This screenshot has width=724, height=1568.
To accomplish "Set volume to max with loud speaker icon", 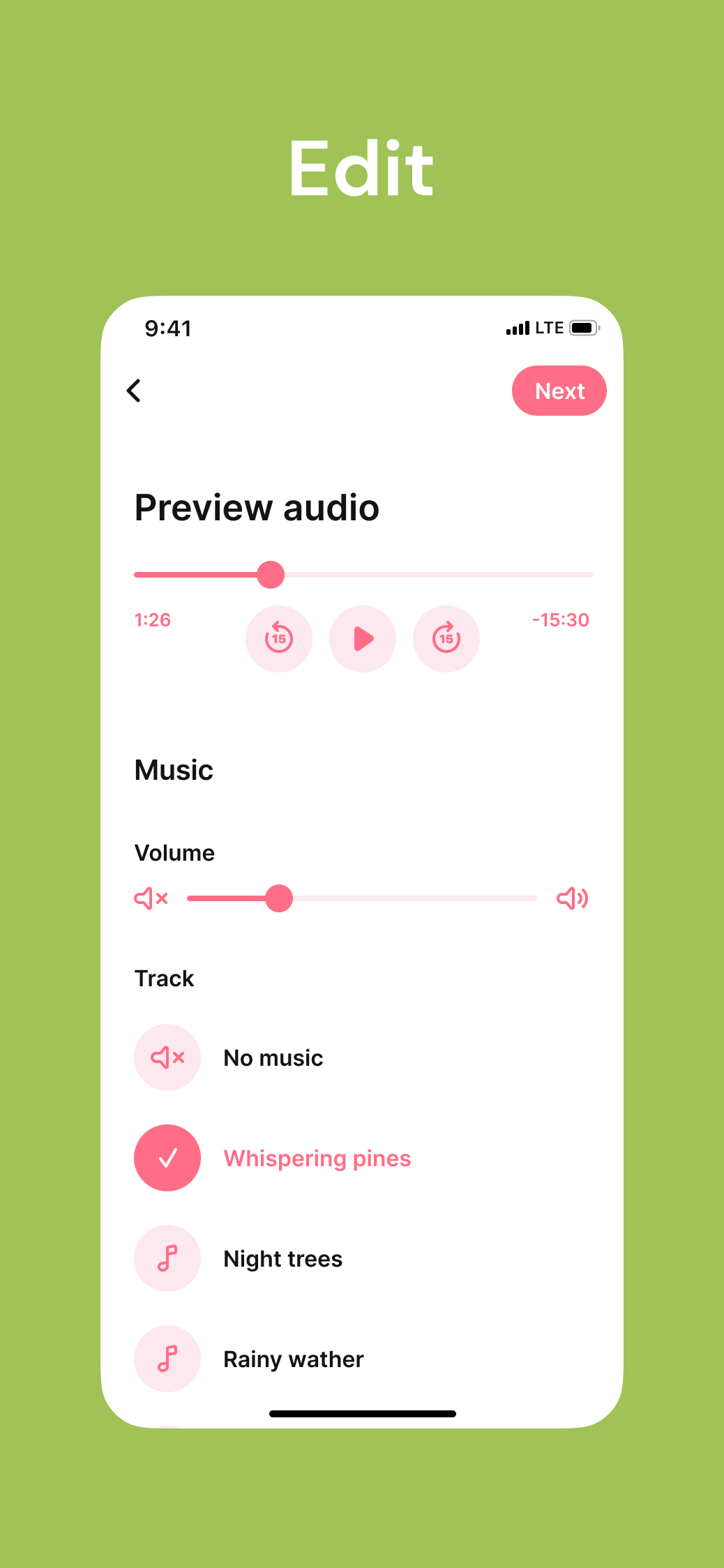I will [x=572, y=898].
